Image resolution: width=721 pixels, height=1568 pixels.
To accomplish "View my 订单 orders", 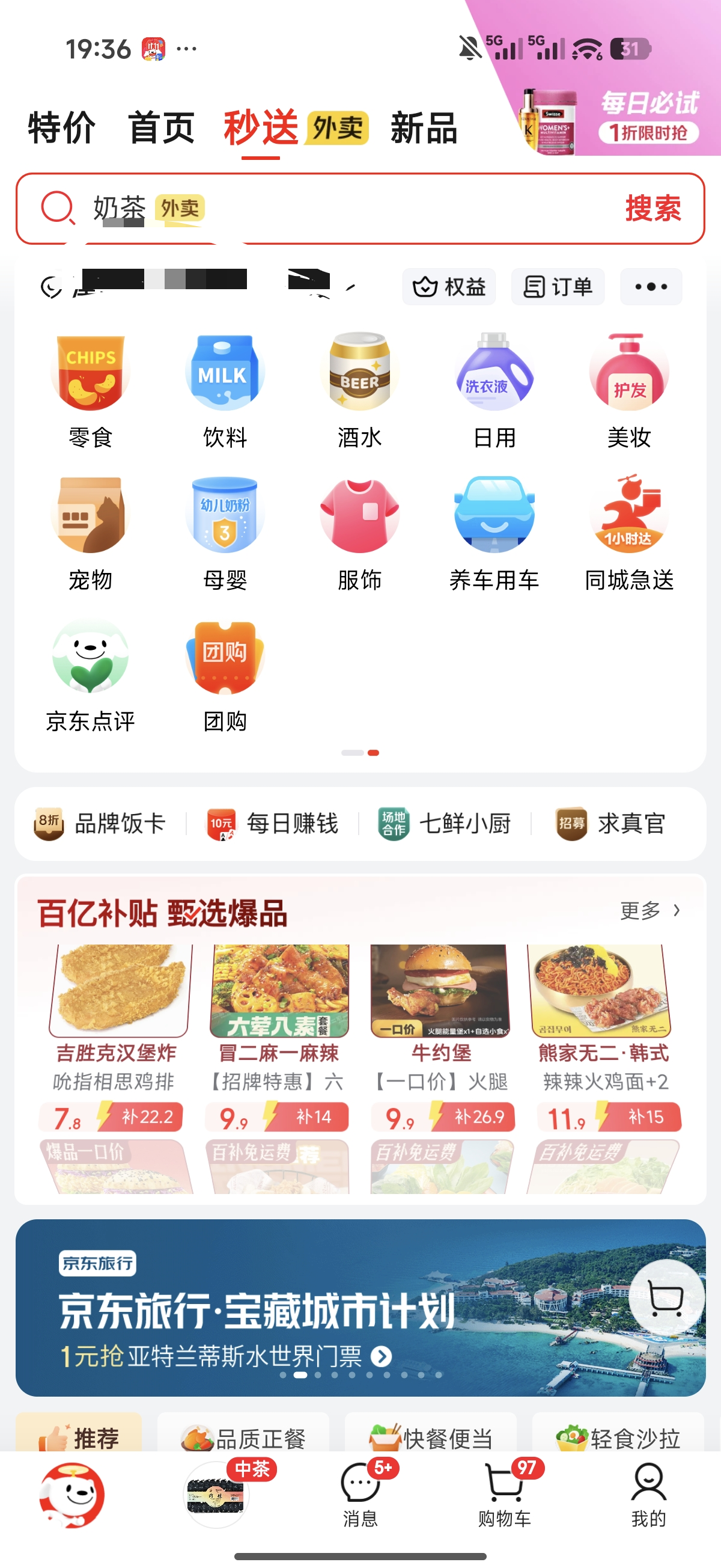I will [x=558, y=287].
